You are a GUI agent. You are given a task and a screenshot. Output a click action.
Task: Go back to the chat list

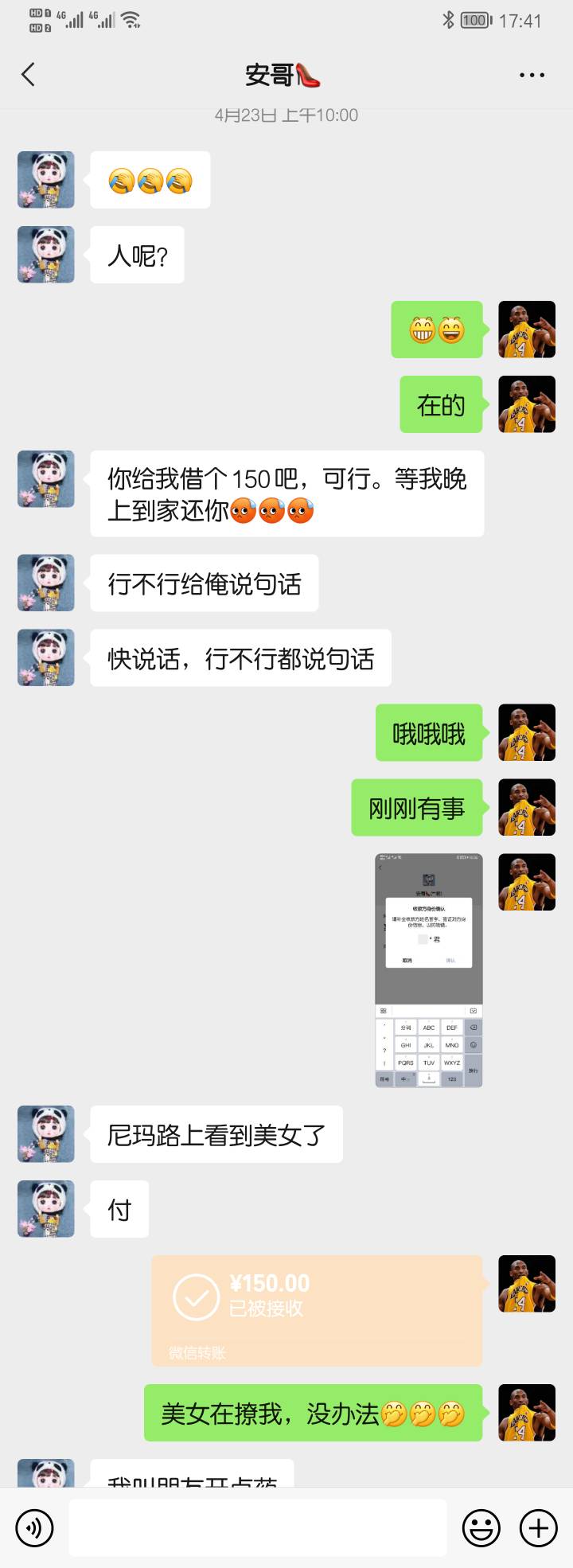[x=29, y=75]
